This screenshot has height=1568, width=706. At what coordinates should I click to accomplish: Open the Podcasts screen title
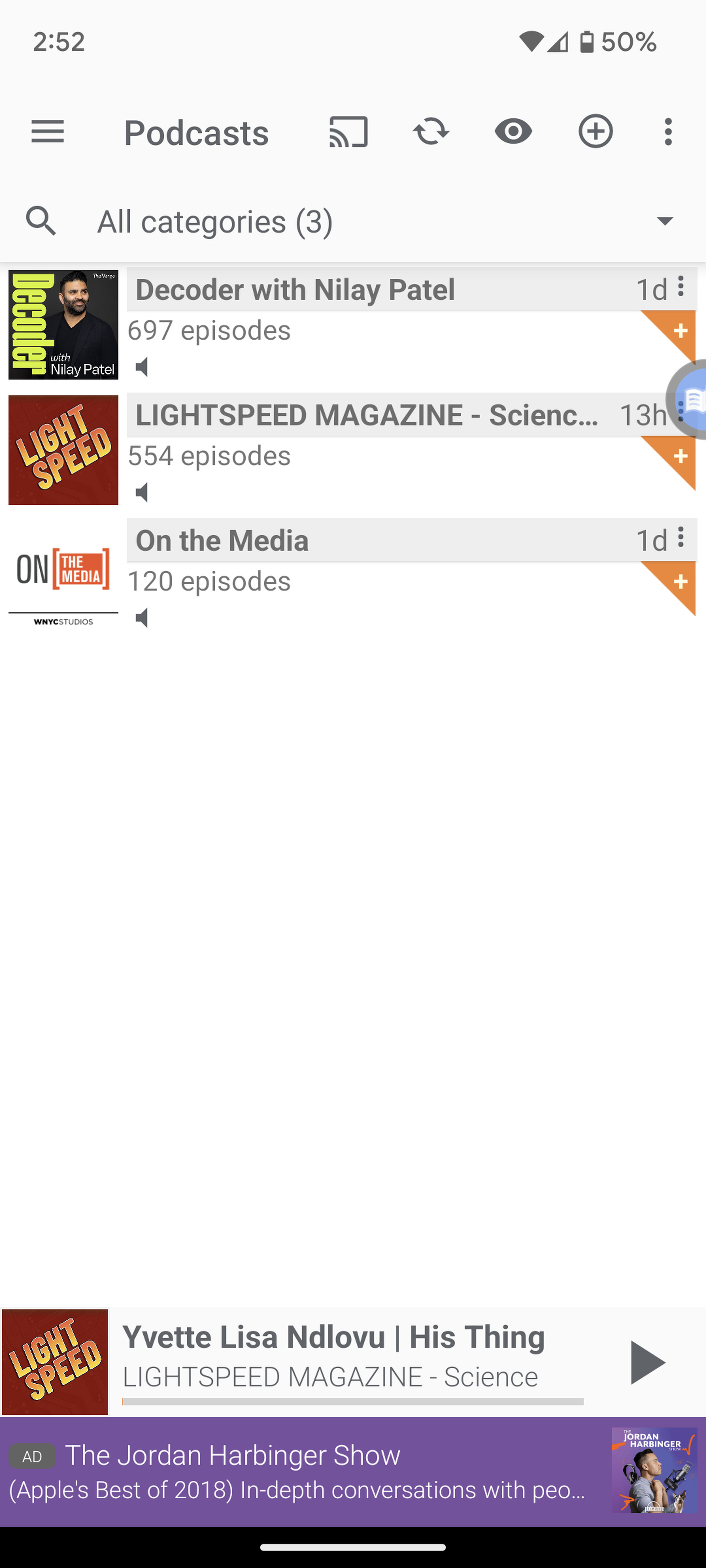(x=196, y=131)
